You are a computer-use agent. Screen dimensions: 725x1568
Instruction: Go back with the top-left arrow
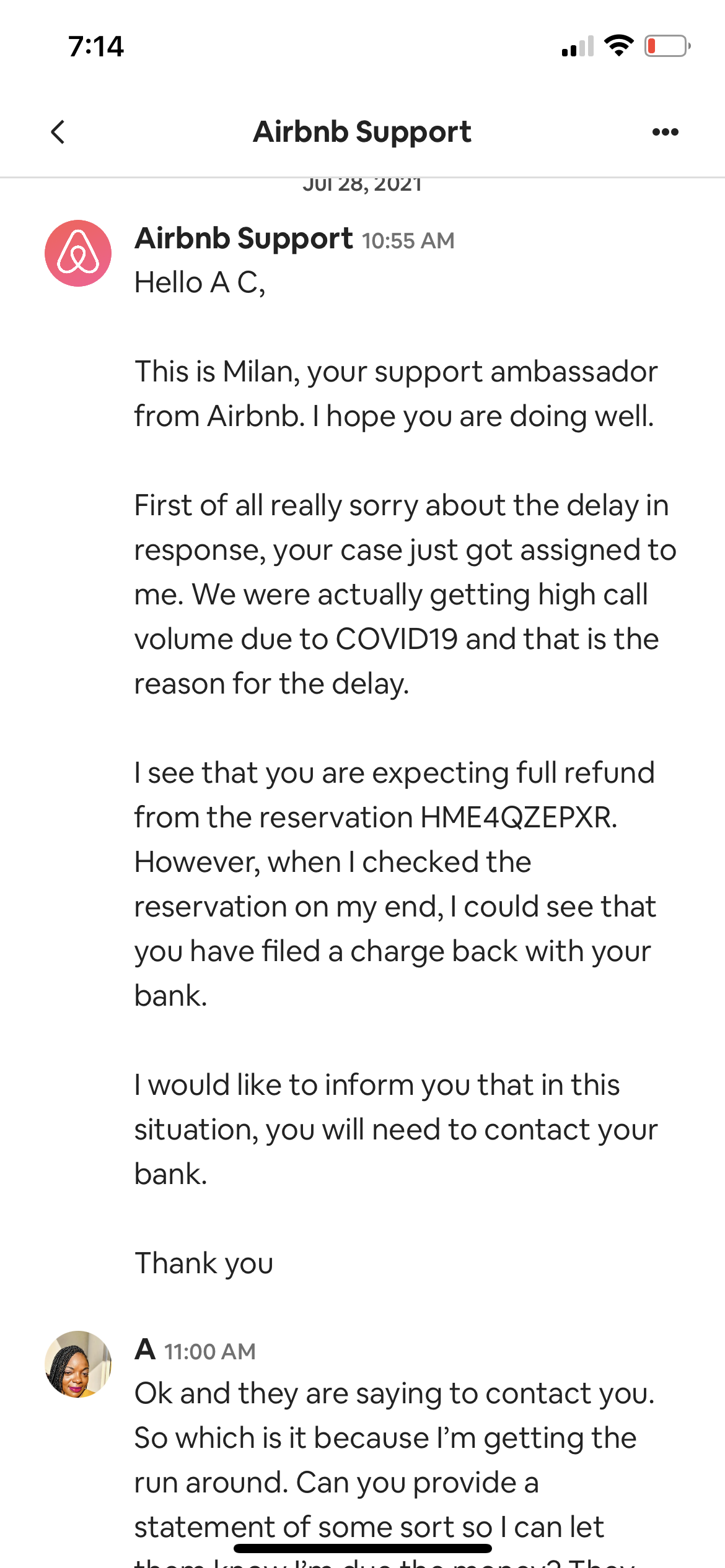point(58,132)
